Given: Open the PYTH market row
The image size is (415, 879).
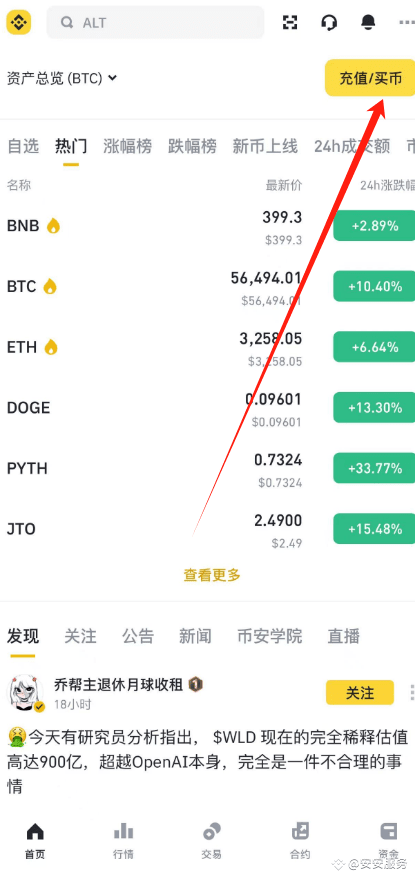Looking at the screenshot, I should (x=208, y=468).
